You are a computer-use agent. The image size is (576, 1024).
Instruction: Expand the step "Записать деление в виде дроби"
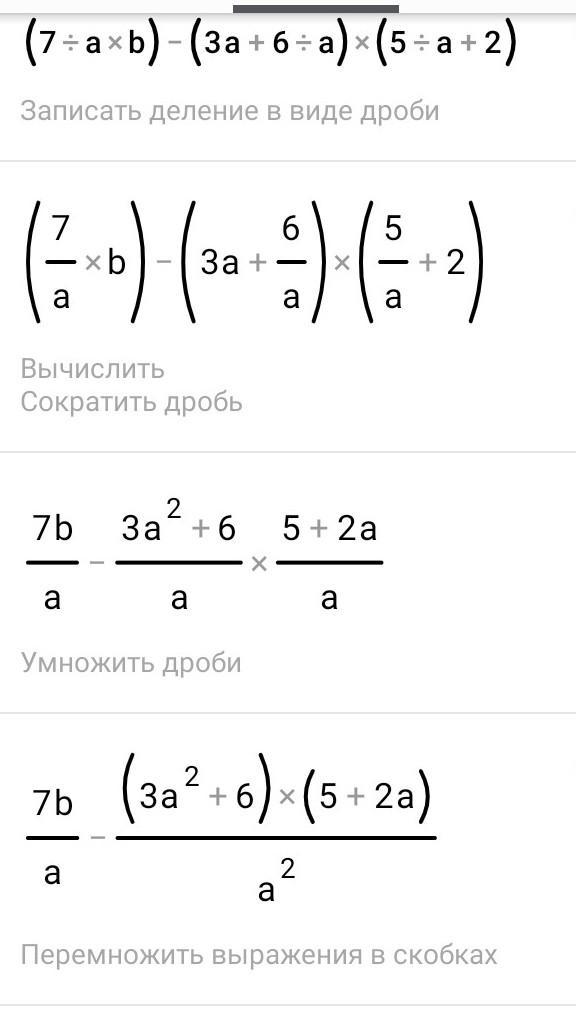pyautogui.click(x=230, y=111)
